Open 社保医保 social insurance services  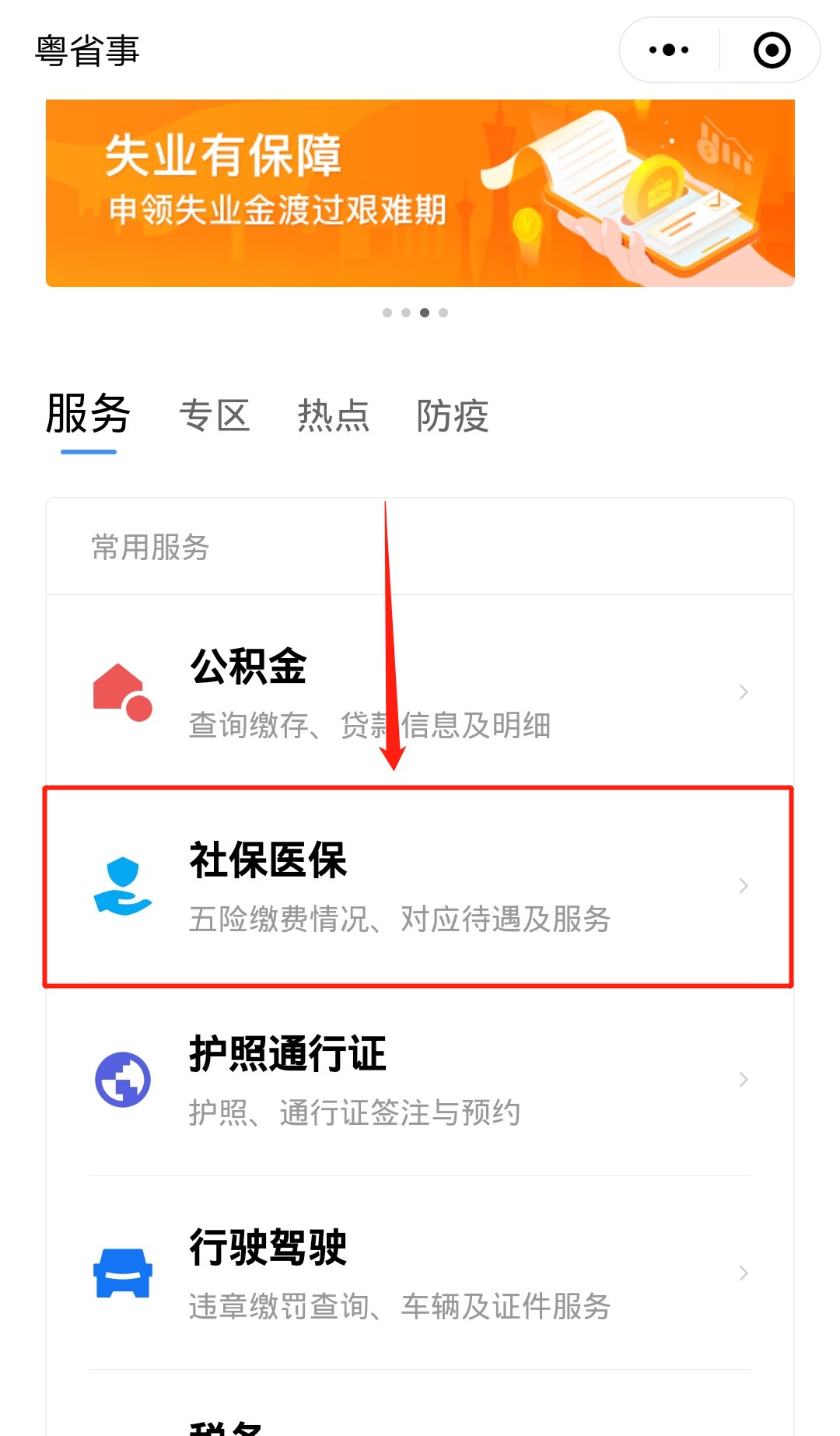420,887
